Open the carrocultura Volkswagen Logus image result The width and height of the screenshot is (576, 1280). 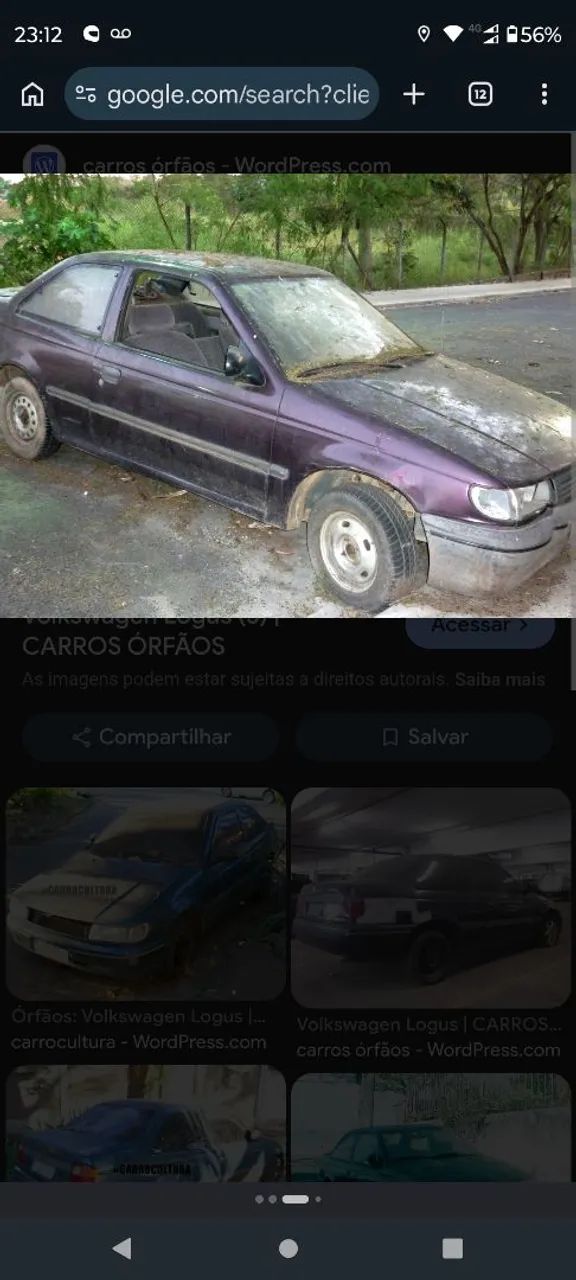(x=146, y=895)
